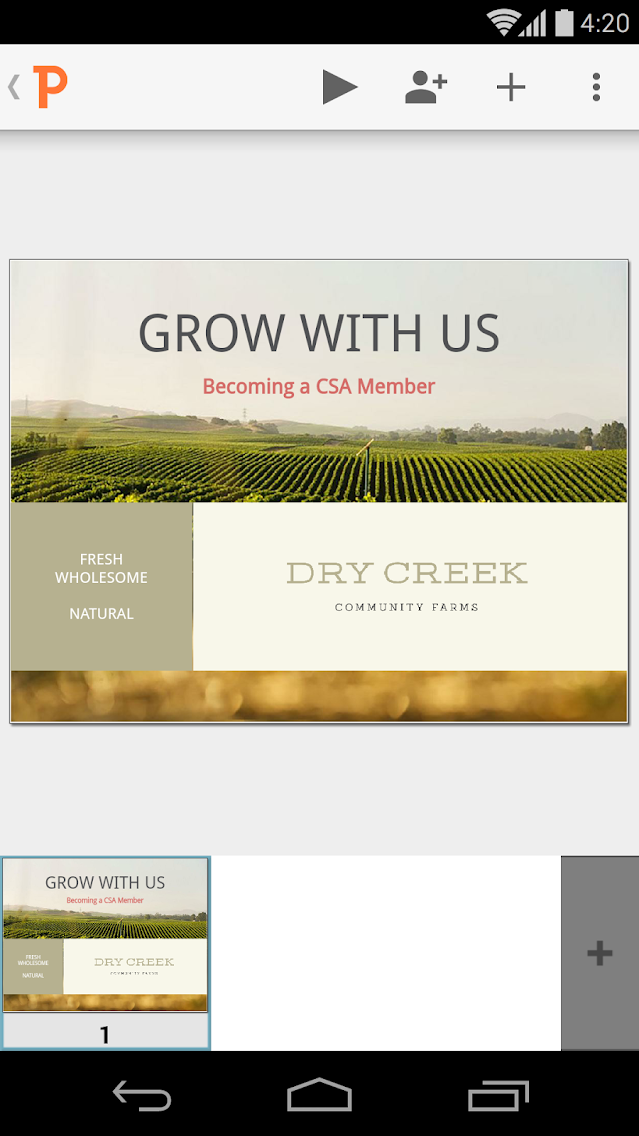
Task: Open the recent apps view
Action: [498, 1096]
